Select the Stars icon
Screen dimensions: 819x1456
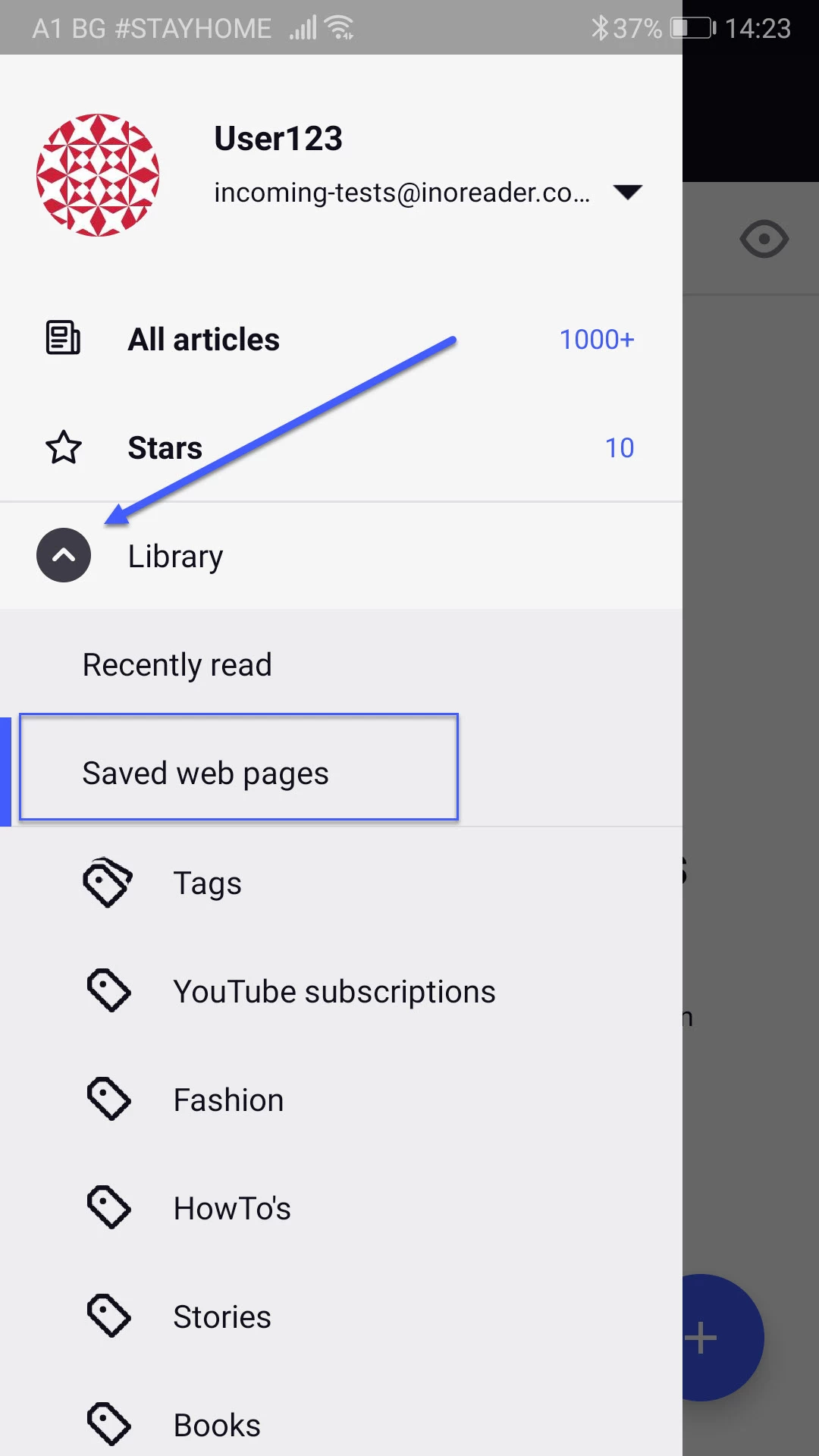click(x=63, y=447)
